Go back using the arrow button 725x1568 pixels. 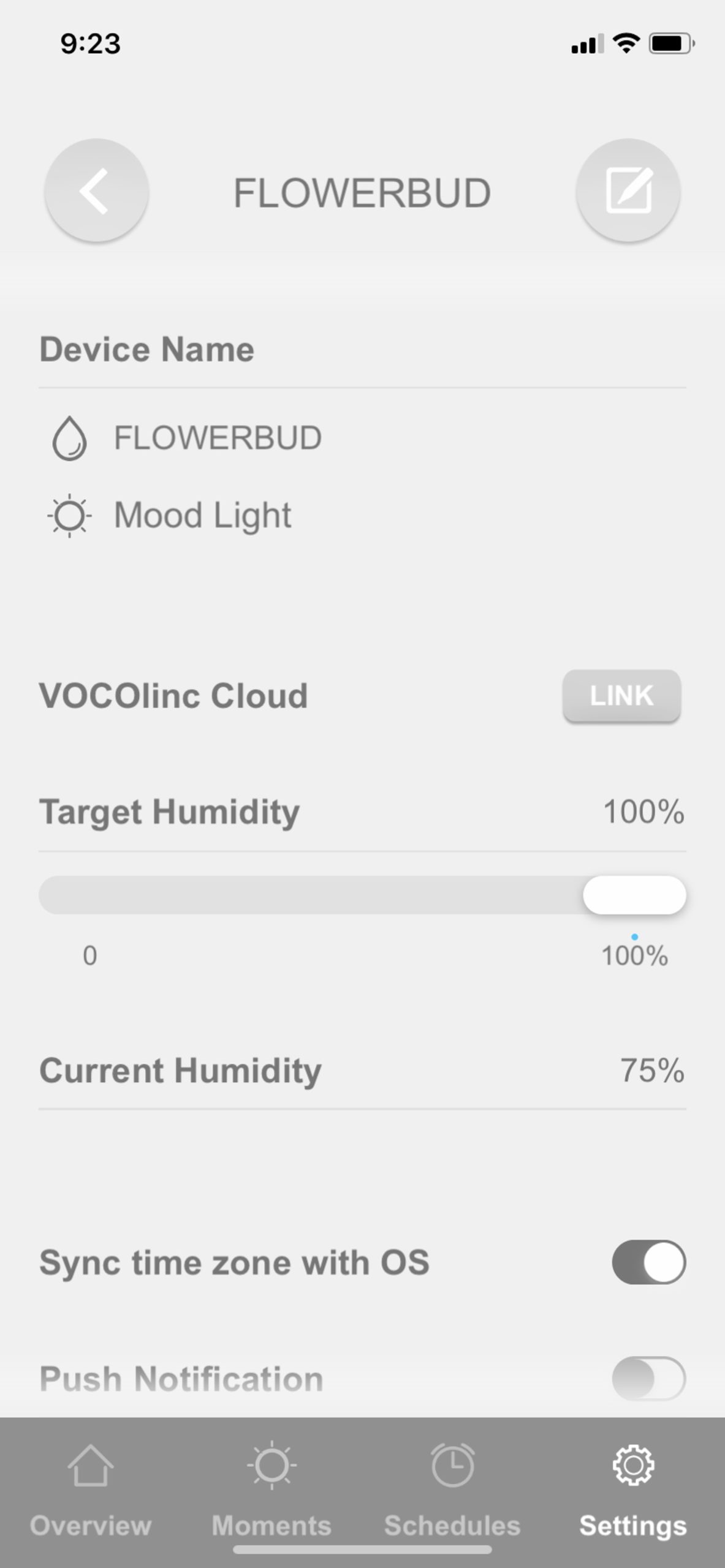[96, 191]
